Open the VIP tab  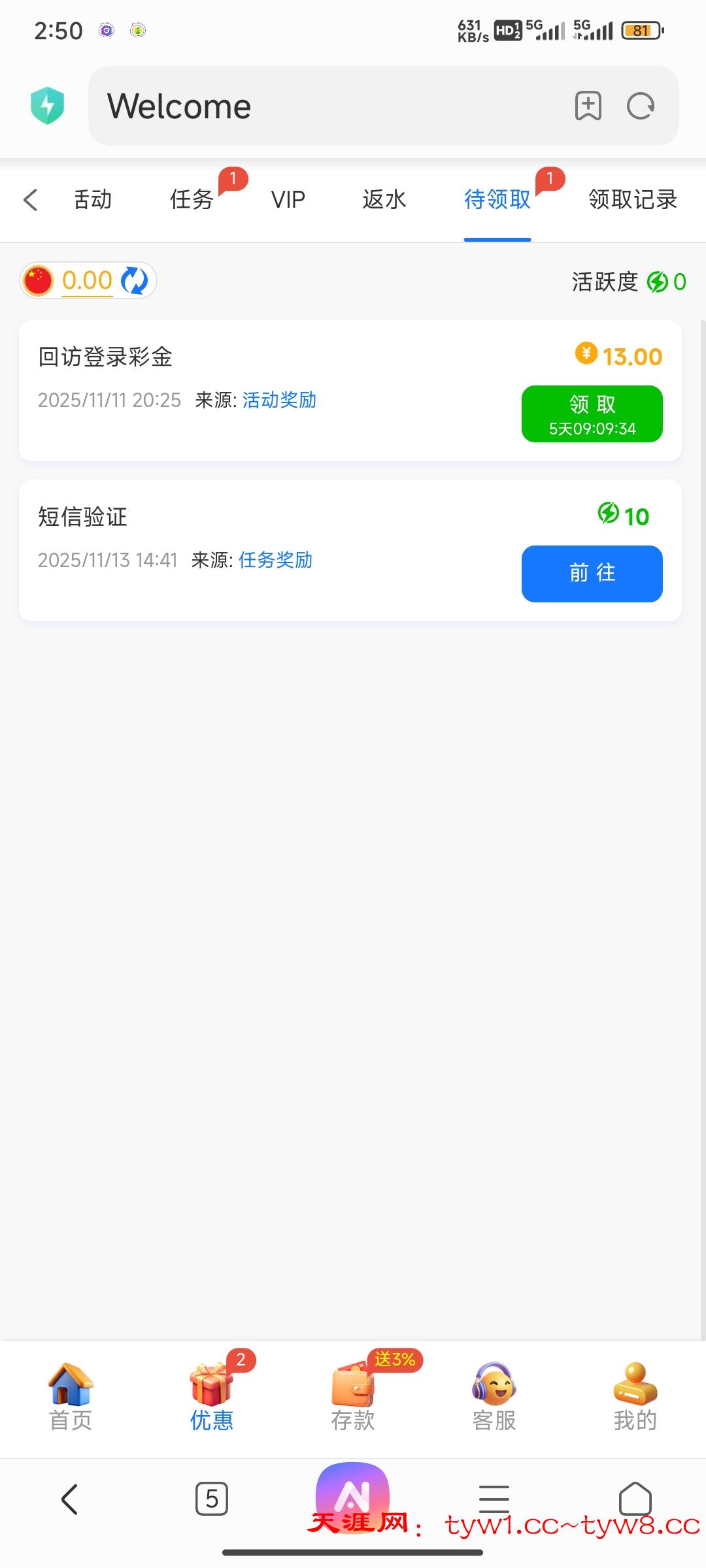point(288,200)
